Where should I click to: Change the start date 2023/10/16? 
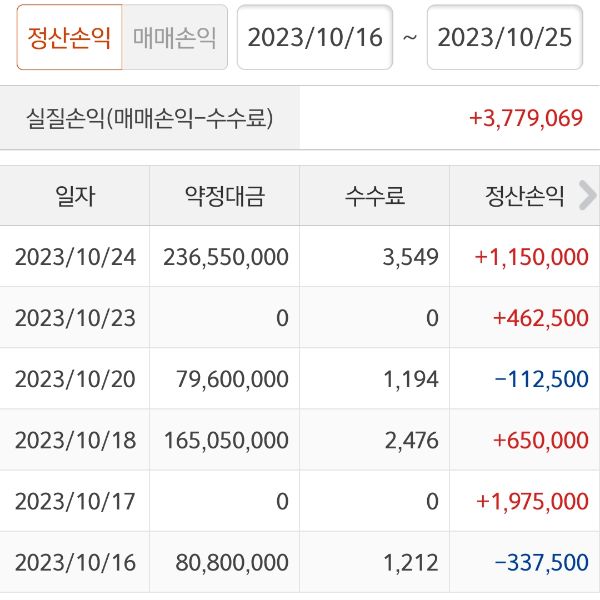[x=315, y=37]
